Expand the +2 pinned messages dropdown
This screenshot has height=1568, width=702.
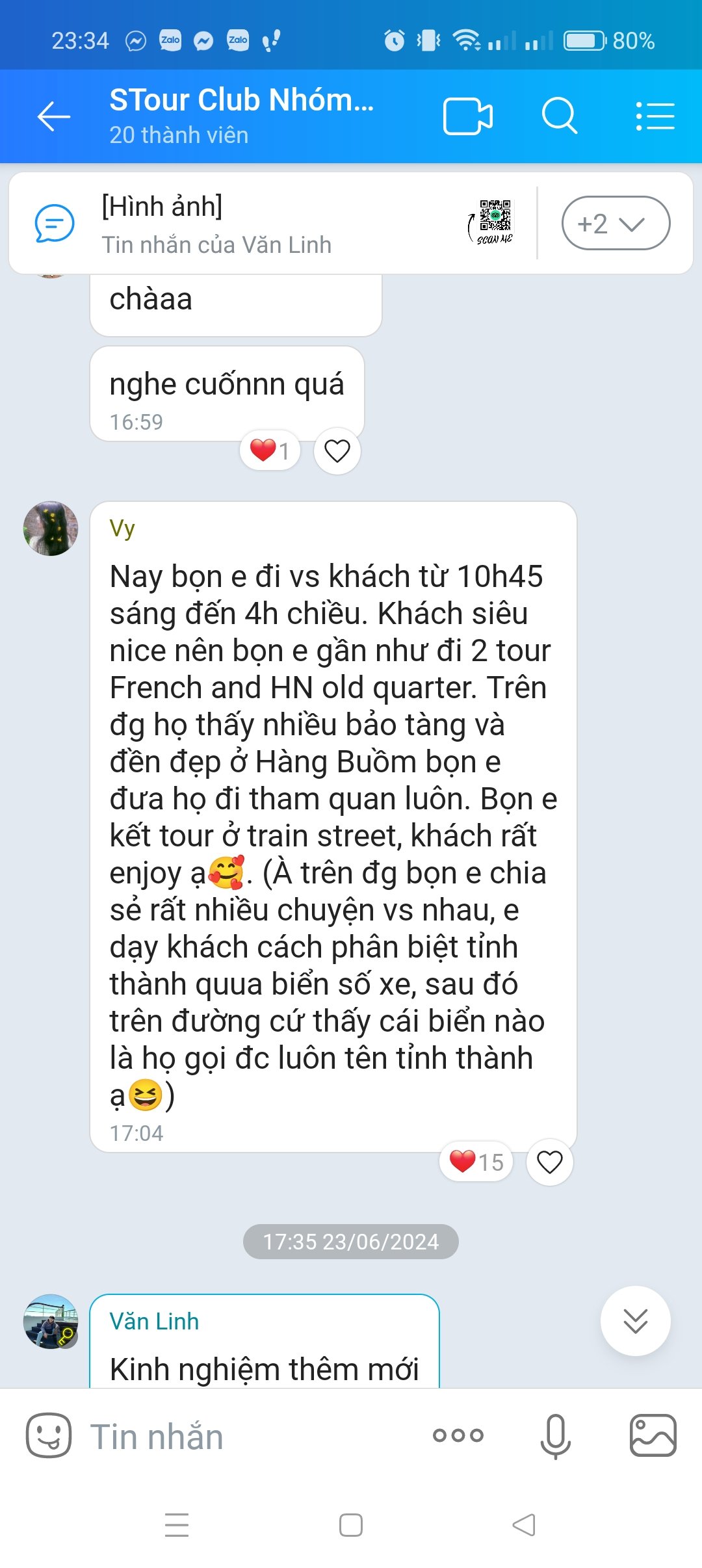615,224
